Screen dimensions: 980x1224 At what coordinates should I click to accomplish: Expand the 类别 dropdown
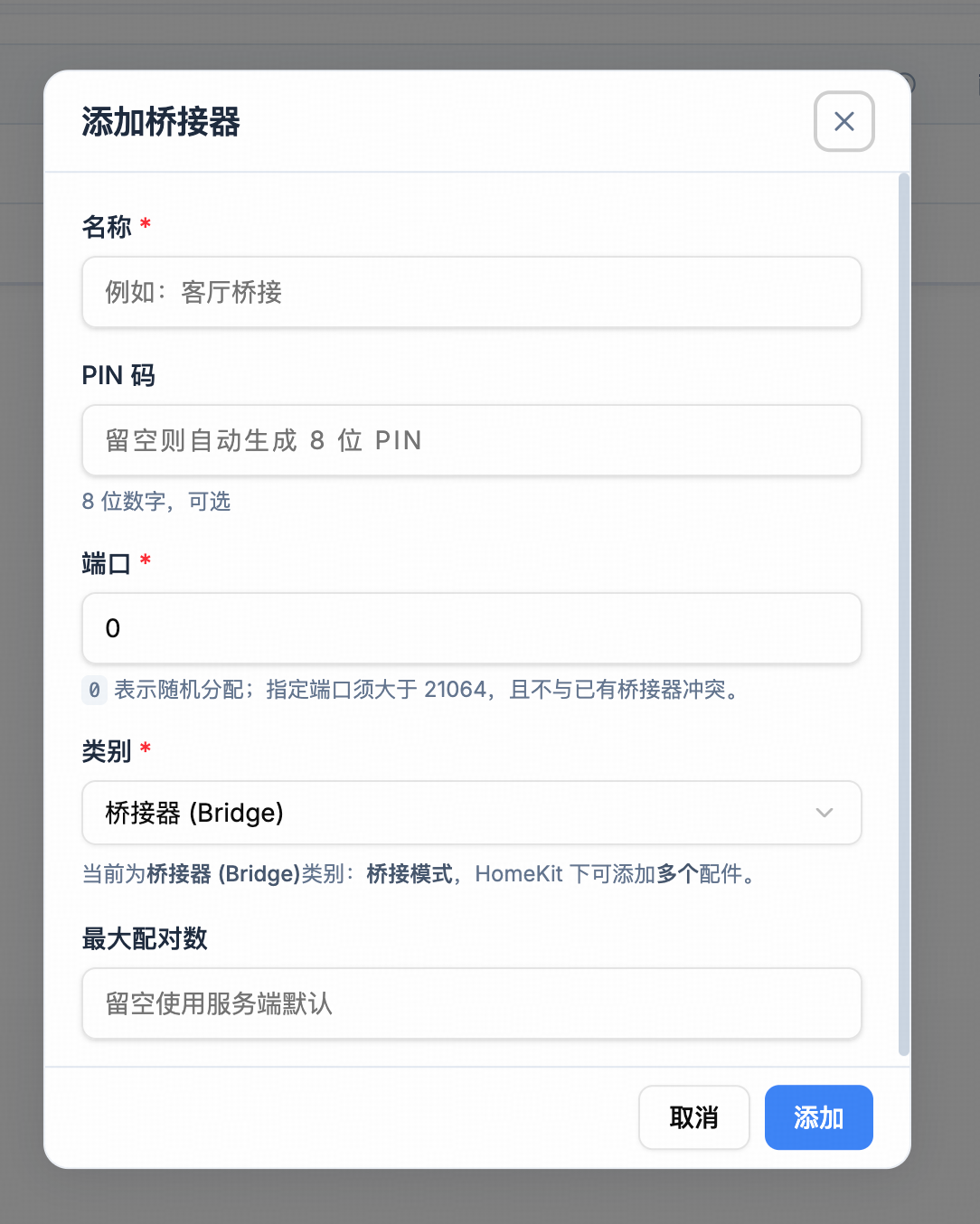coord(471,813)
